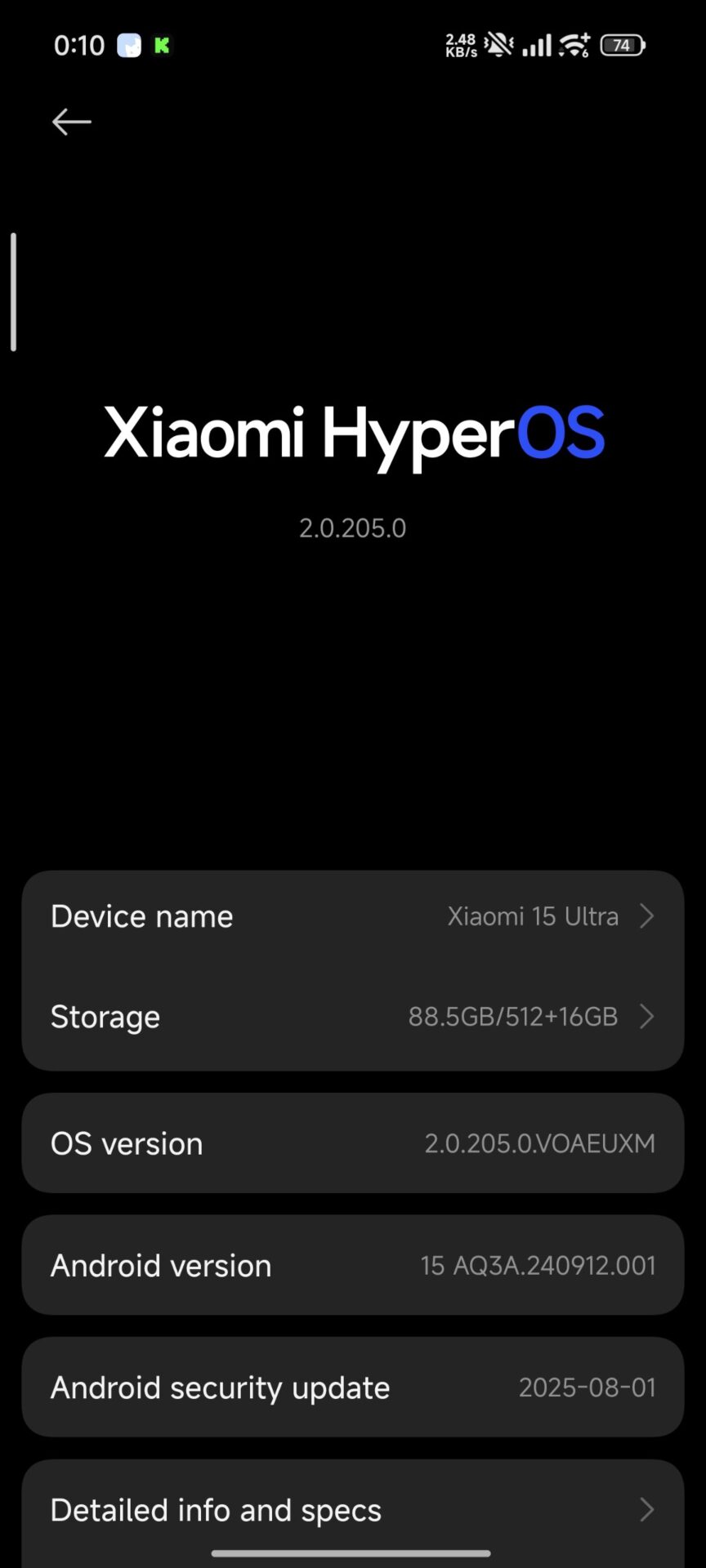Go back using the top arrow
Viewport: 706px width, 1568px height.
coord(71,122)
